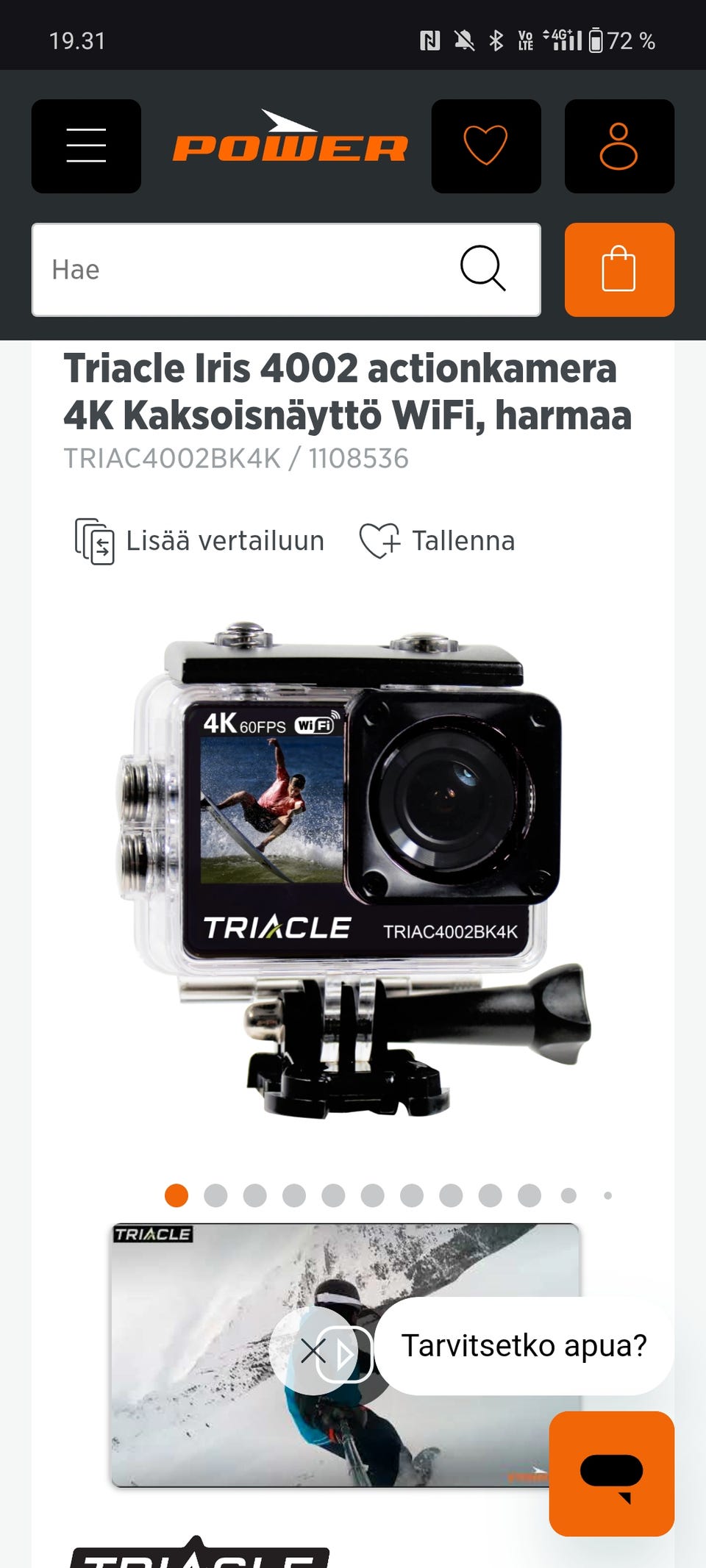The image size is (706, 1568).
Task: Open the favorites heart in header
Action: click(x=486, y=146)
